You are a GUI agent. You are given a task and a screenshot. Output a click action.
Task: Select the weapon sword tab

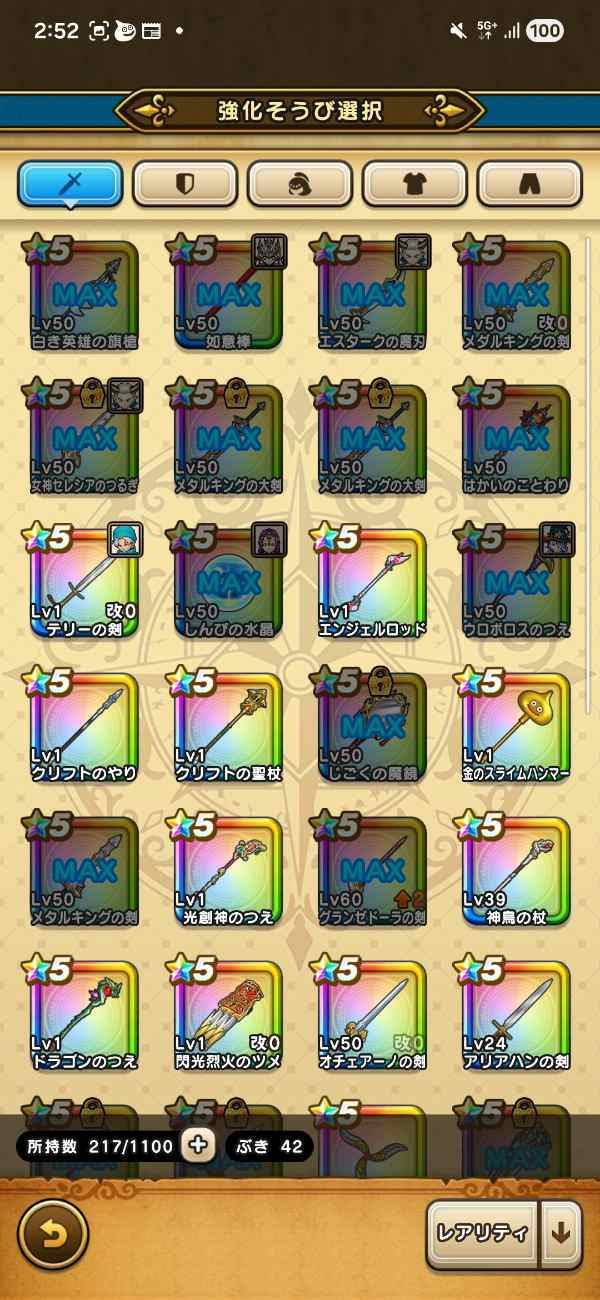tap(71, 185)
